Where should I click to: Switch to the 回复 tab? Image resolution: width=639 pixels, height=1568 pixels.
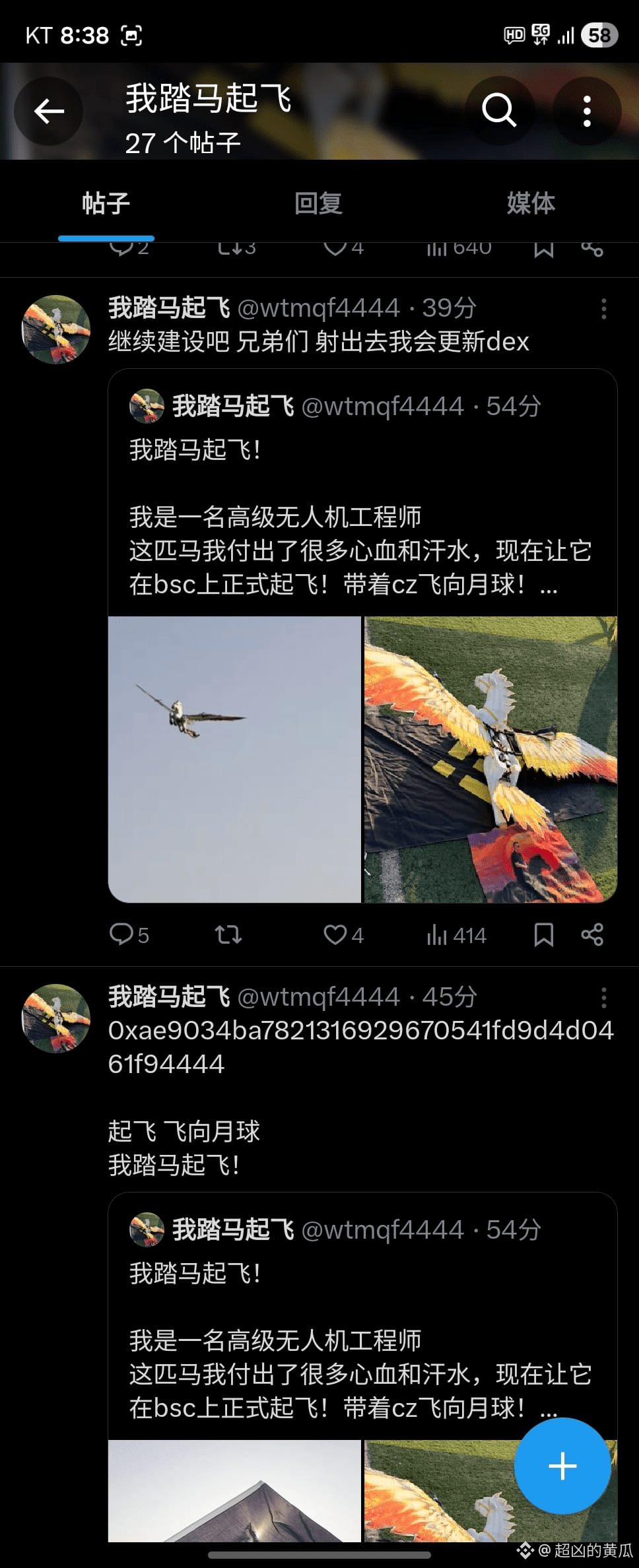(x=318, y=203)
